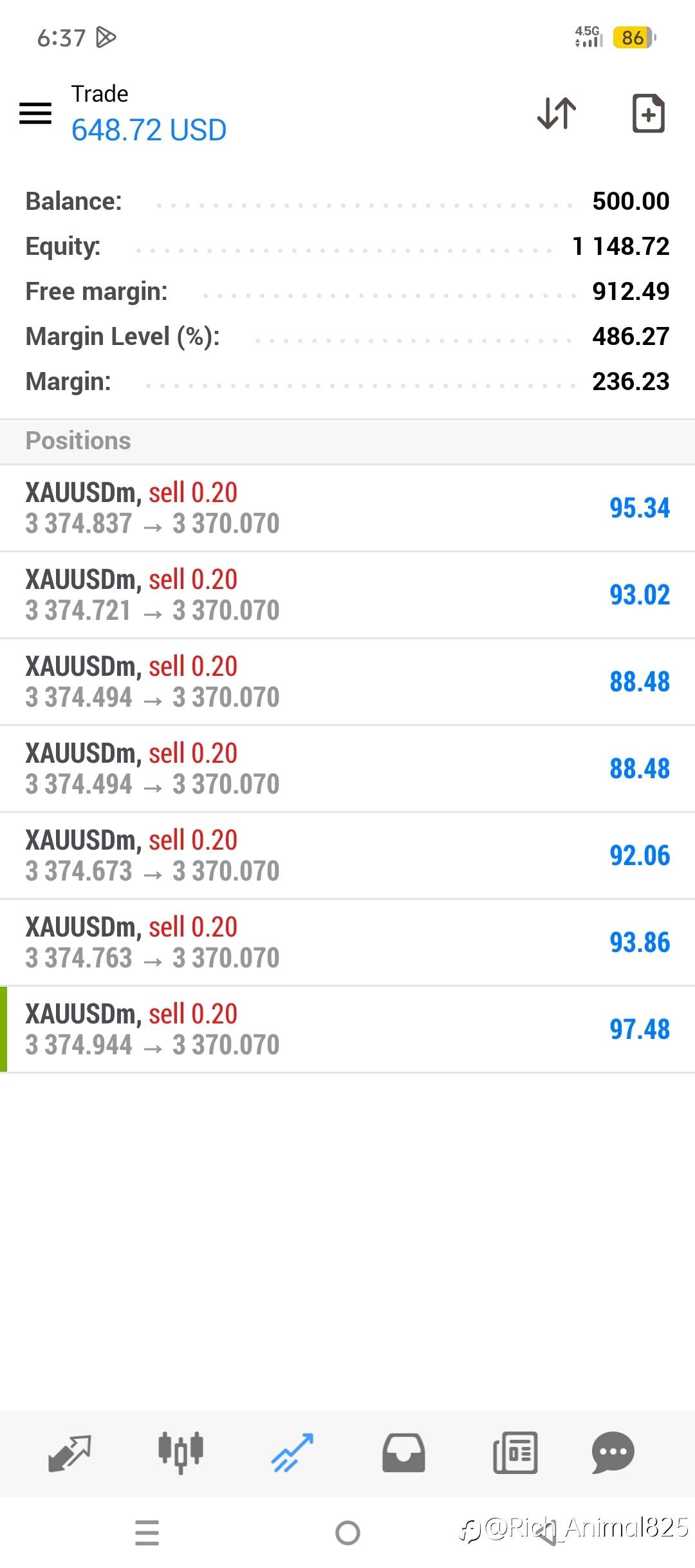Open the sell position opened at 3 374.763
This screenshot has width=695, height=1568.
point(347,942)
